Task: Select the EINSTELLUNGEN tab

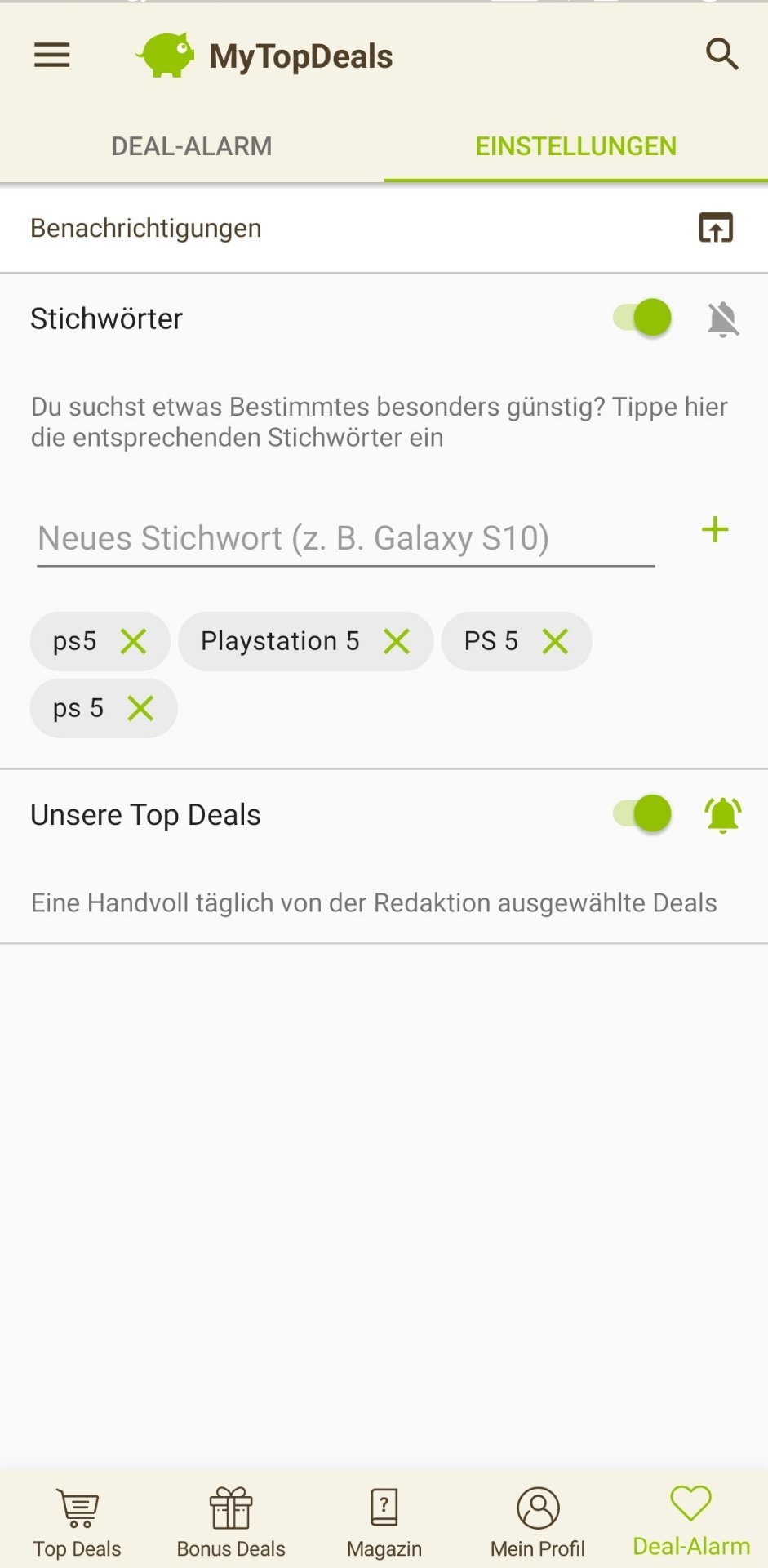Action: [x=575, y=146]
